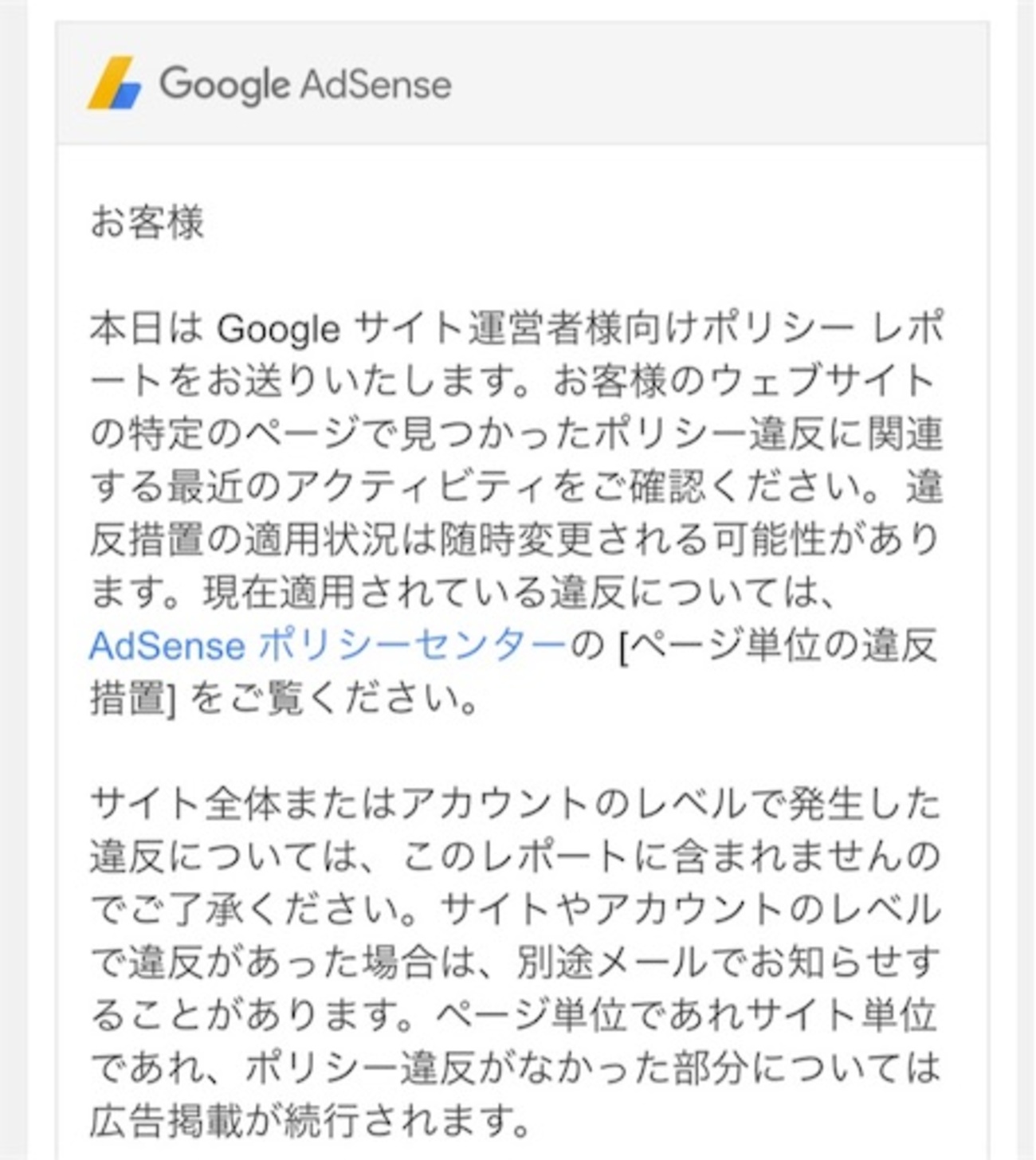Open the AdSense ポリシーセンター link
Screen dimensions: 1036x1160
pyautogui.click(x=328, y=645)
